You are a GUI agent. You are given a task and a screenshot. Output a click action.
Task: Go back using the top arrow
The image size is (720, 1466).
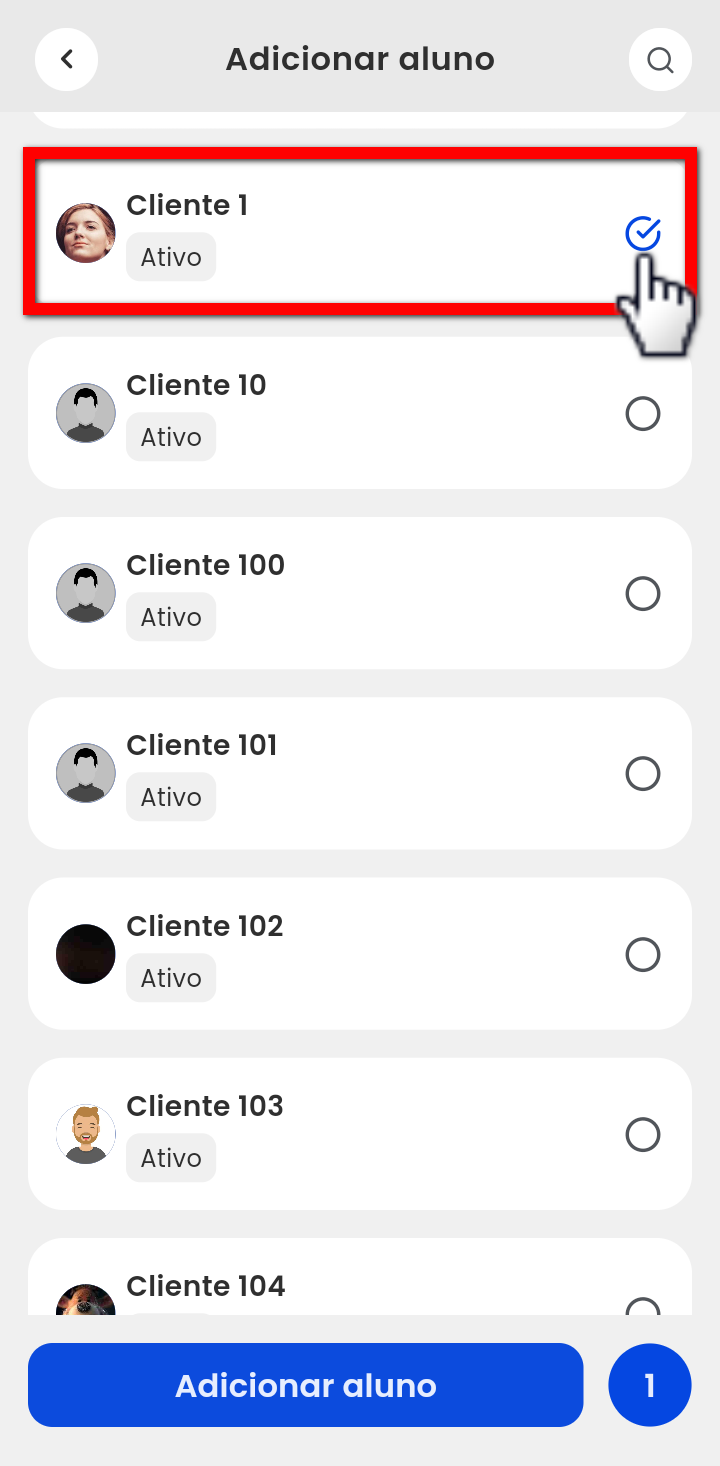pyautogui.click(x=66, y=59)
